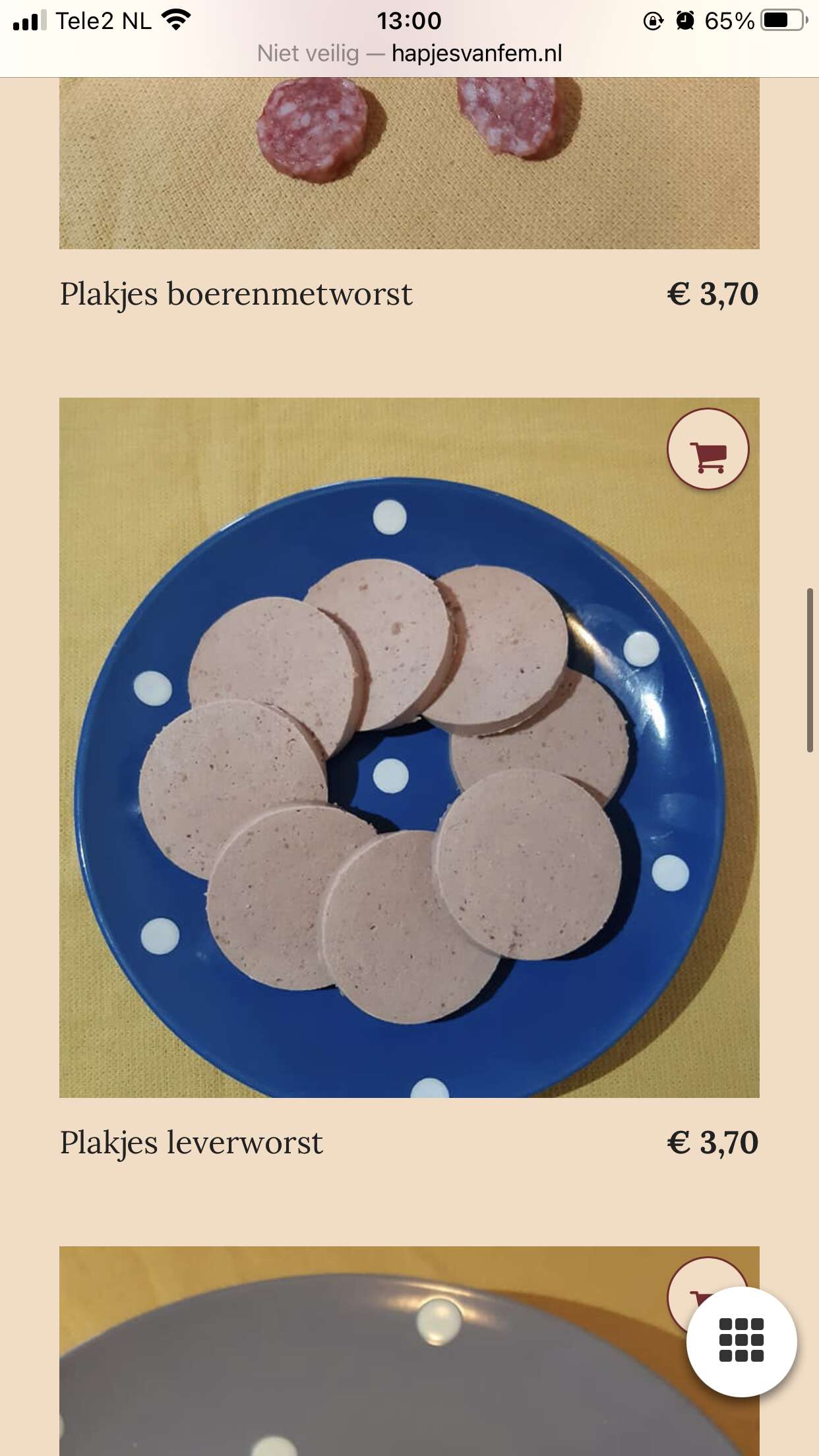Open the Plakjes boerenmetworst product image
Screen dimensions: 819x1456
click(x=409, y=163)
